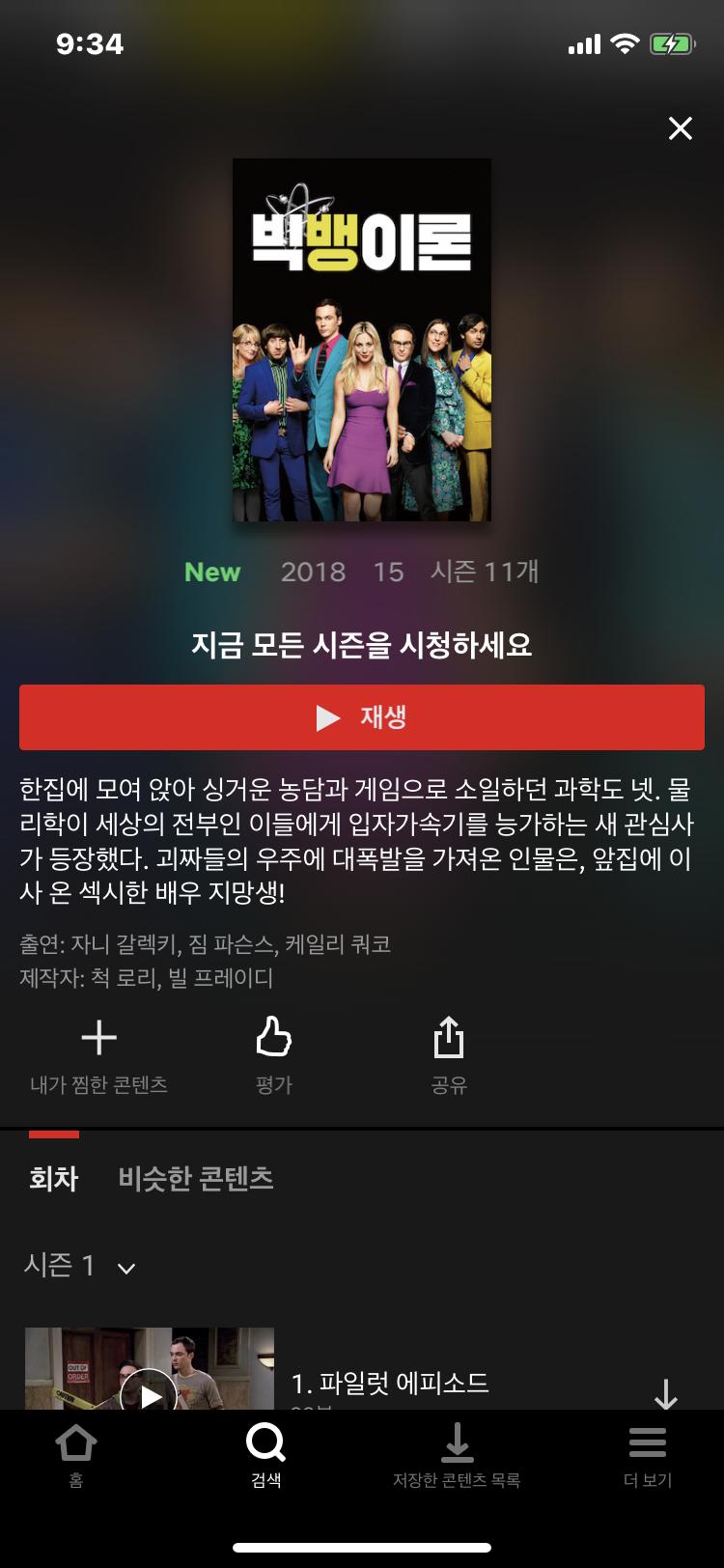
Task: Tap the red 재생 play button
Action: 362,717
